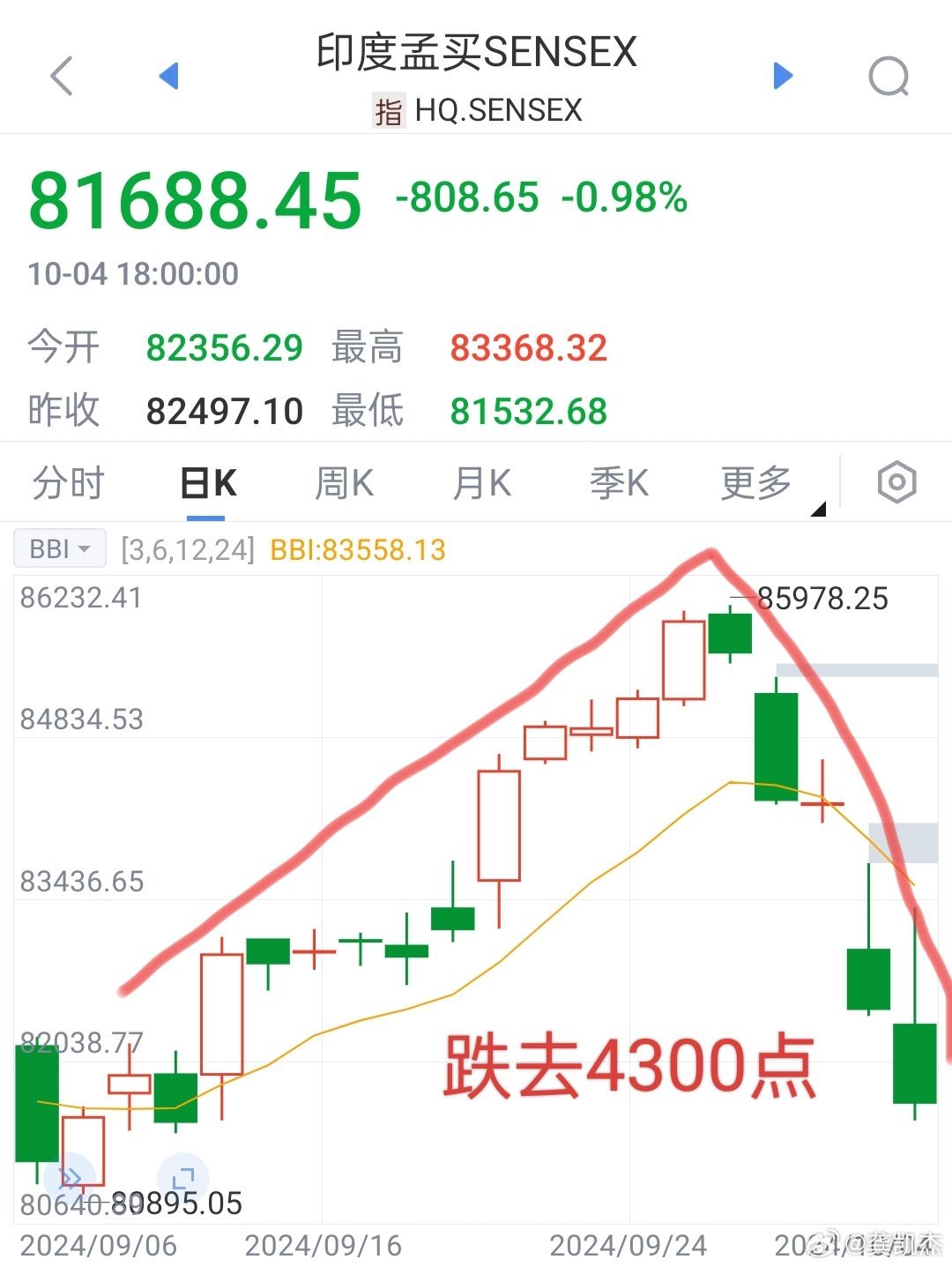952x1267 pixels.
Task: Click the blue previous-stock triangle arrow
Action: click(x=170, y=76)
